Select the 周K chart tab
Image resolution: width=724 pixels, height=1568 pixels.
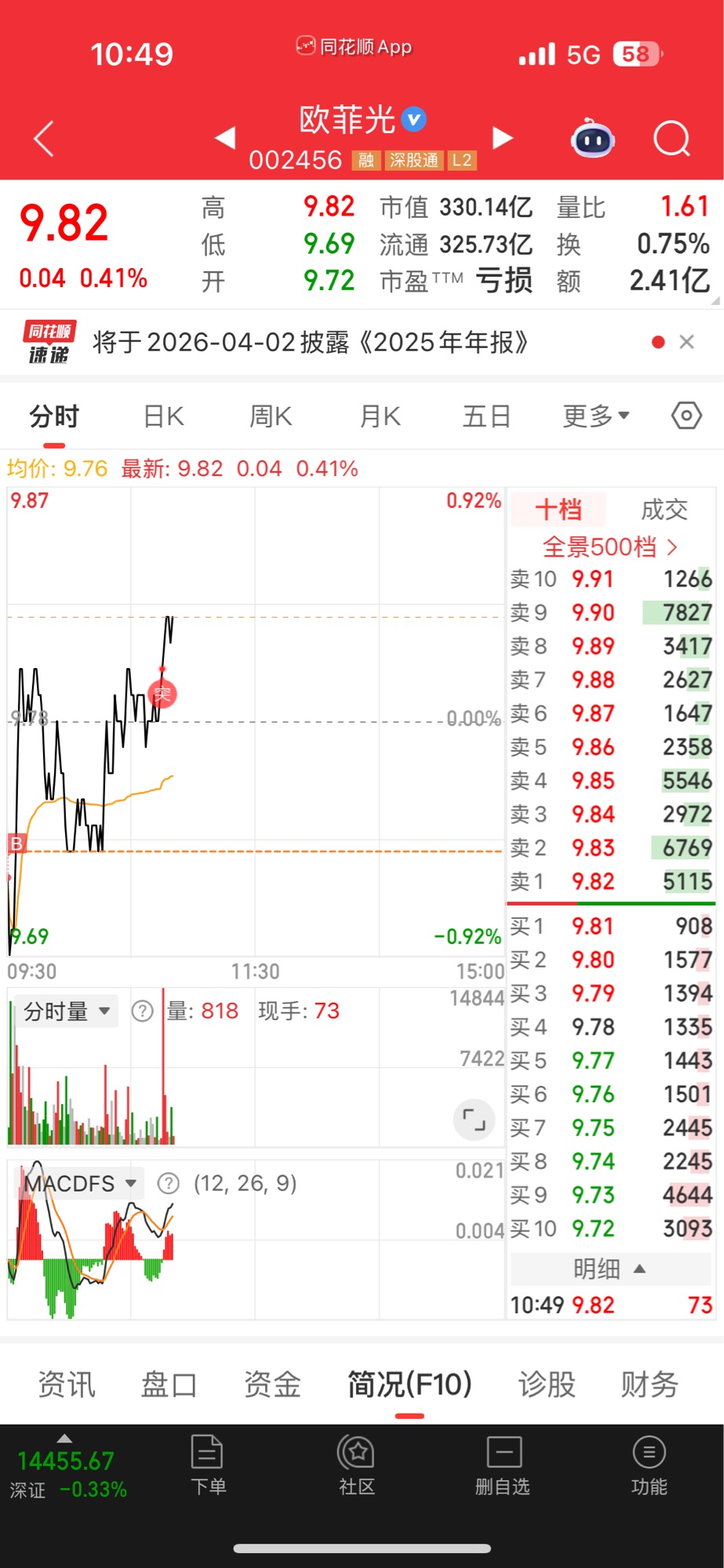click(x=271, y=416)
